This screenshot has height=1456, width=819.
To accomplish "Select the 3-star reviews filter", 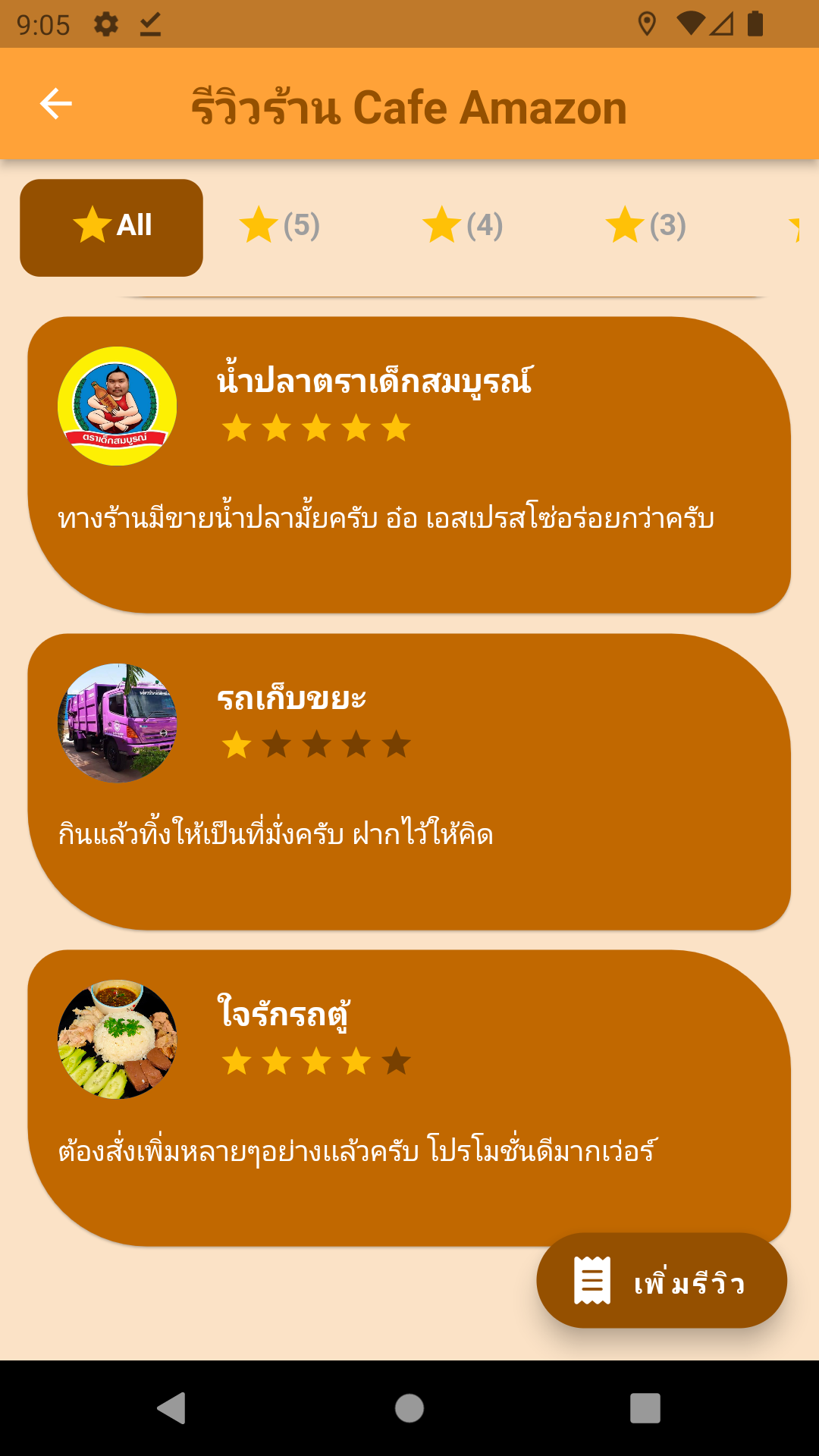I will [646, 224].
